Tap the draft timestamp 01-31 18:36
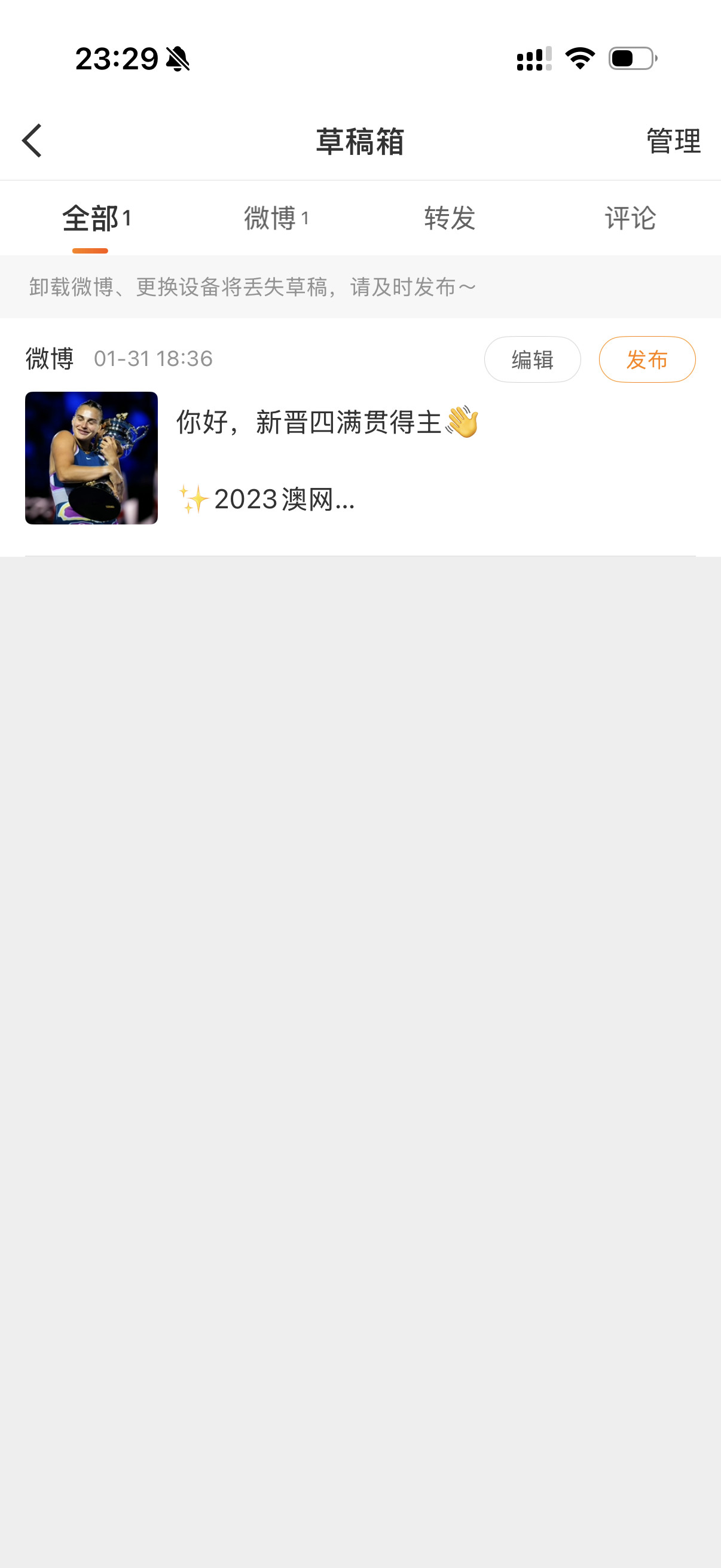 [x=152, y=359]
